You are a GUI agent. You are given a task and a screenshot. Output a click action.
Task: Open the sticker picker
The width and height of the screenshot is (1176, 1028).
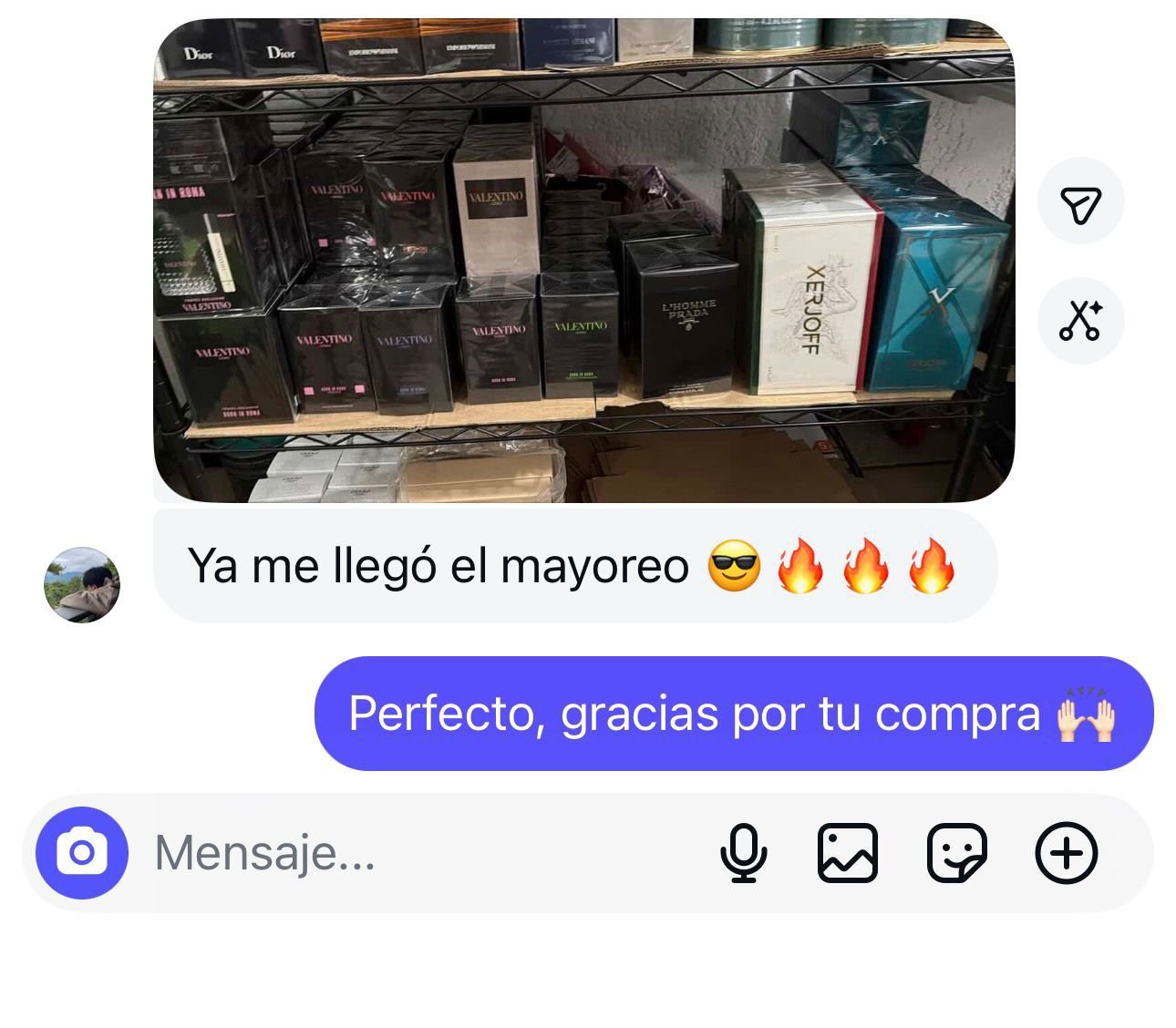(956, 853)
